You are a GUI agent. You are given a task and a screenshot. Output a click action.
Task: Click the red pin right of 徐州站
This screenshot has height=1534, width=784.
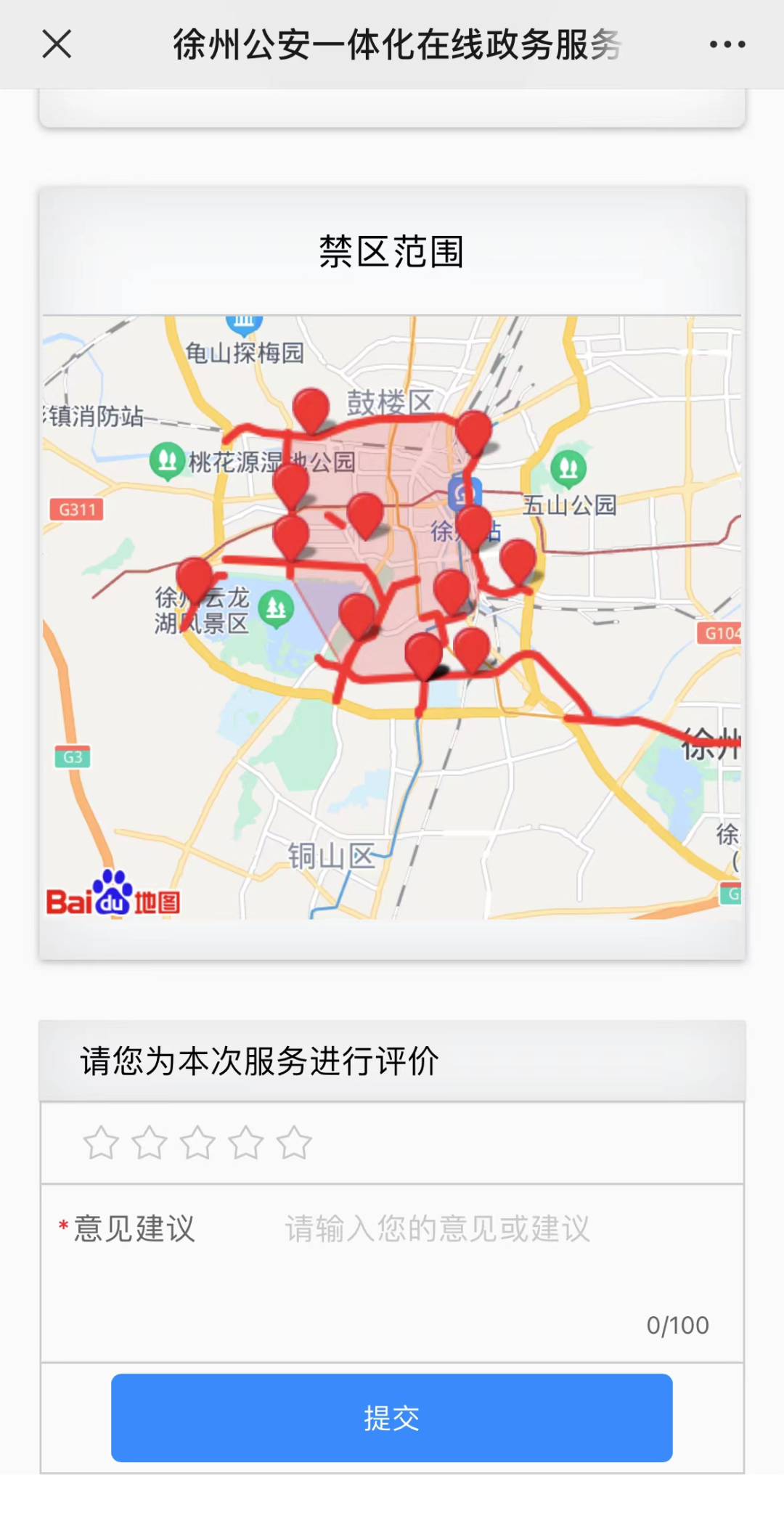517,560
